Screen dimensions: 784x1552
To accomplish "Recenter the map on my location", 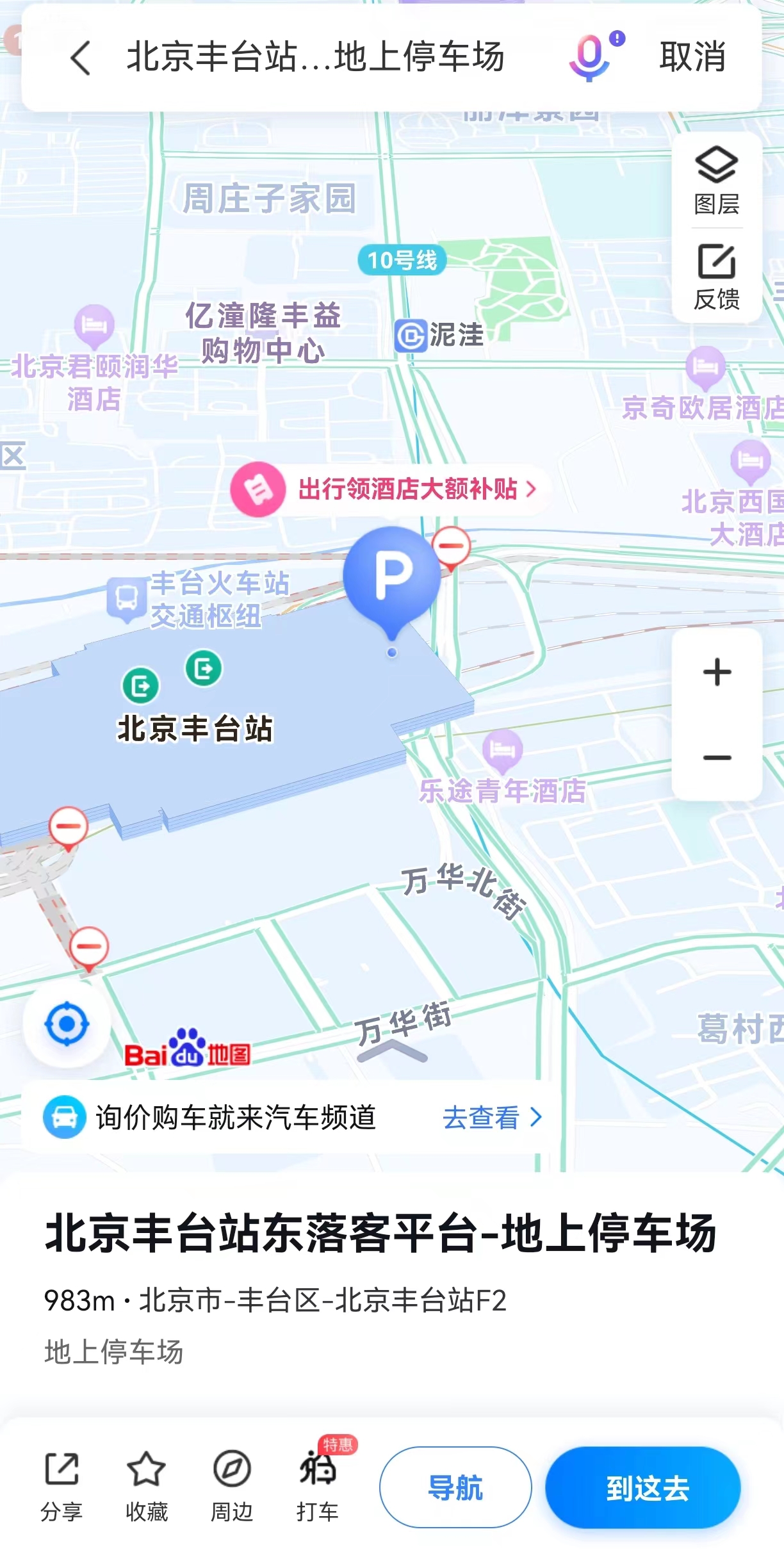I will (x=67, y=1024).
